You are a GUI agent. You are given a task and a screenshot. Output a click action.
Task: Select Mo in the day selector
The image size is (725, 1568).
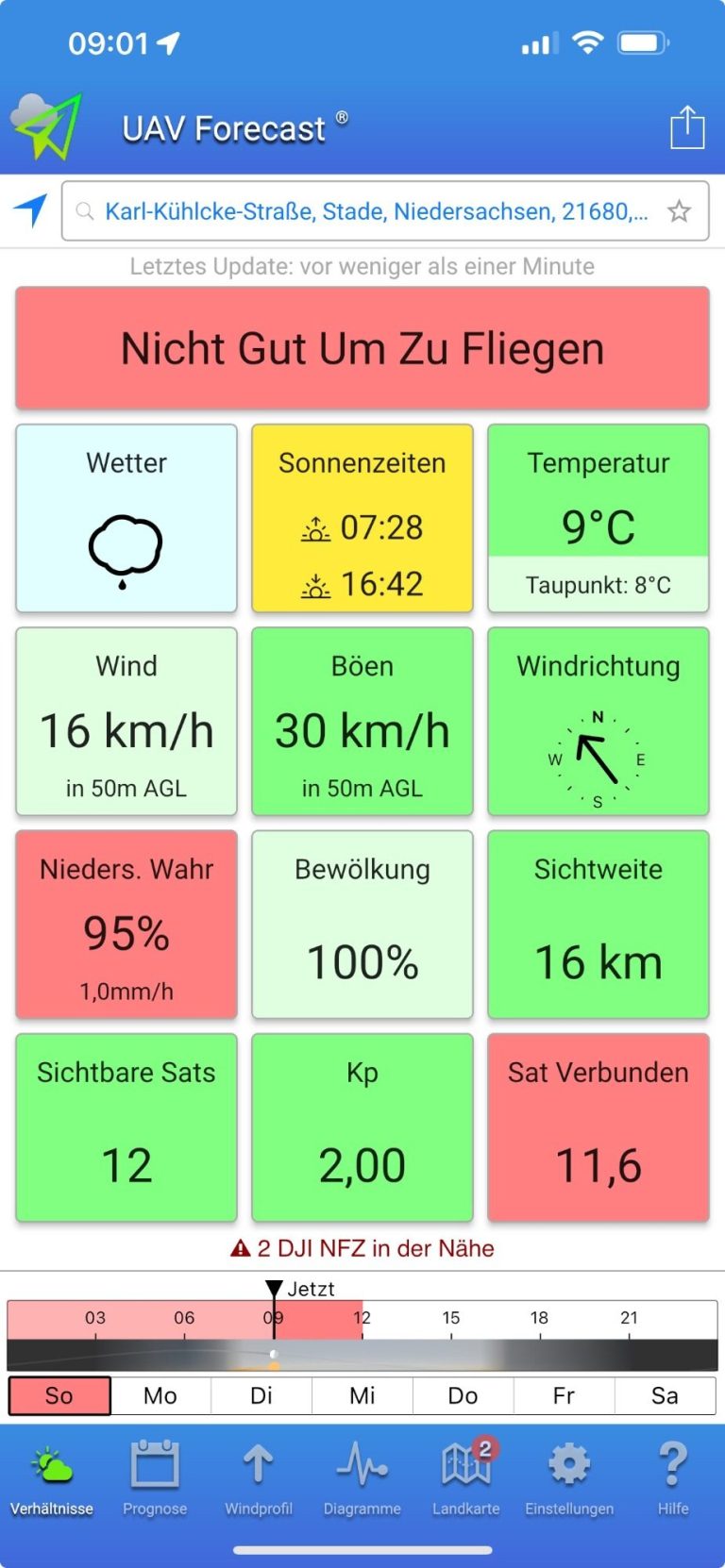coord(160,1395)
